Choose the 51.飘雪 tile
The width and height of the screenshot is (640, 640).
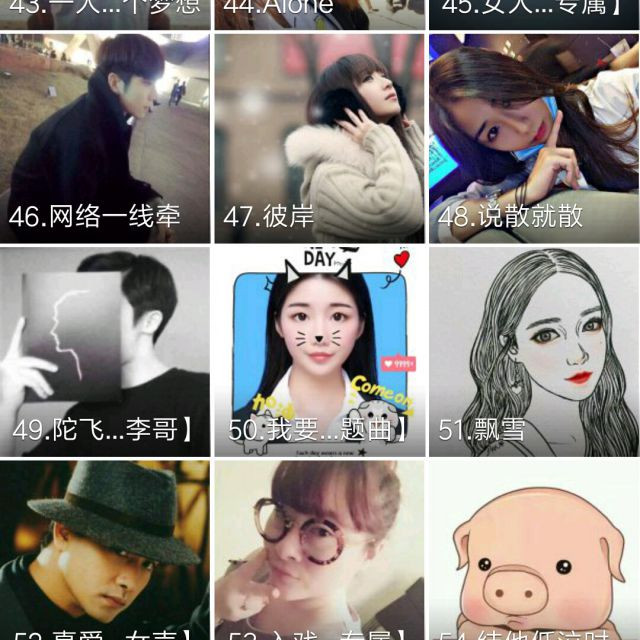point(534,352)
